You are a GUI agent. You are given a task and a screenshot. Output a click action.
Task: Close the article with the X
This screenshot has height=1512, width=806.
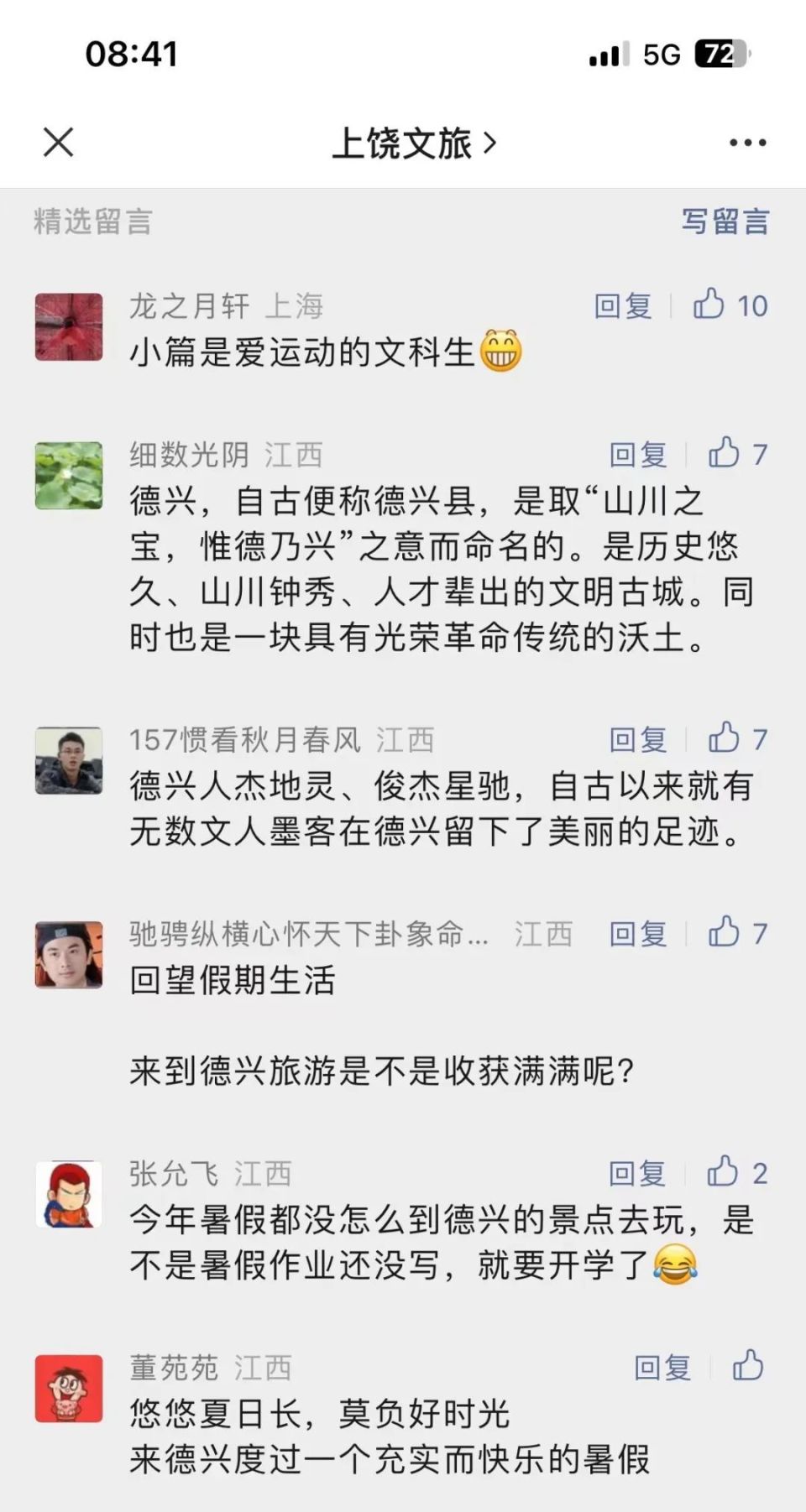(x=59, y=143)
